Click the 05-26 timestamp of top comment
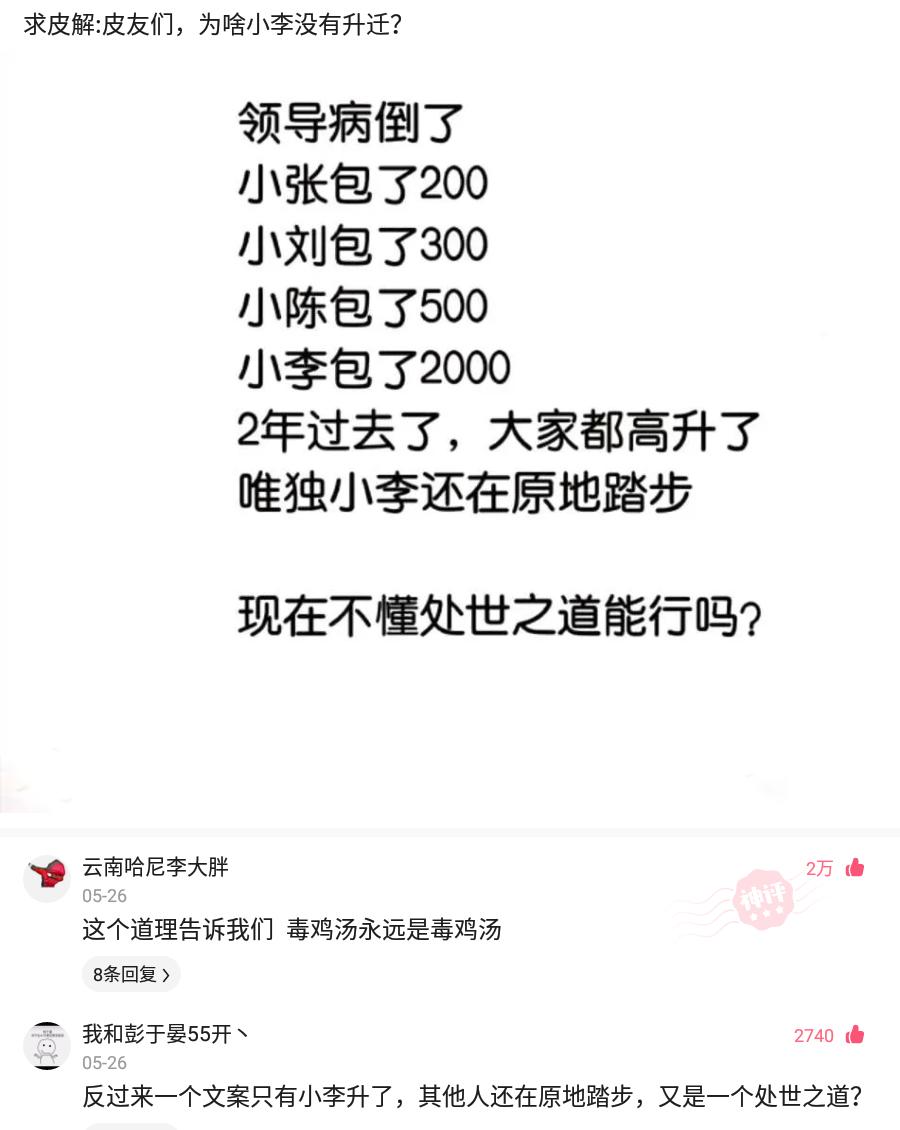The image size is (900, 1130). pyautogui.click(x=104, y=896)
